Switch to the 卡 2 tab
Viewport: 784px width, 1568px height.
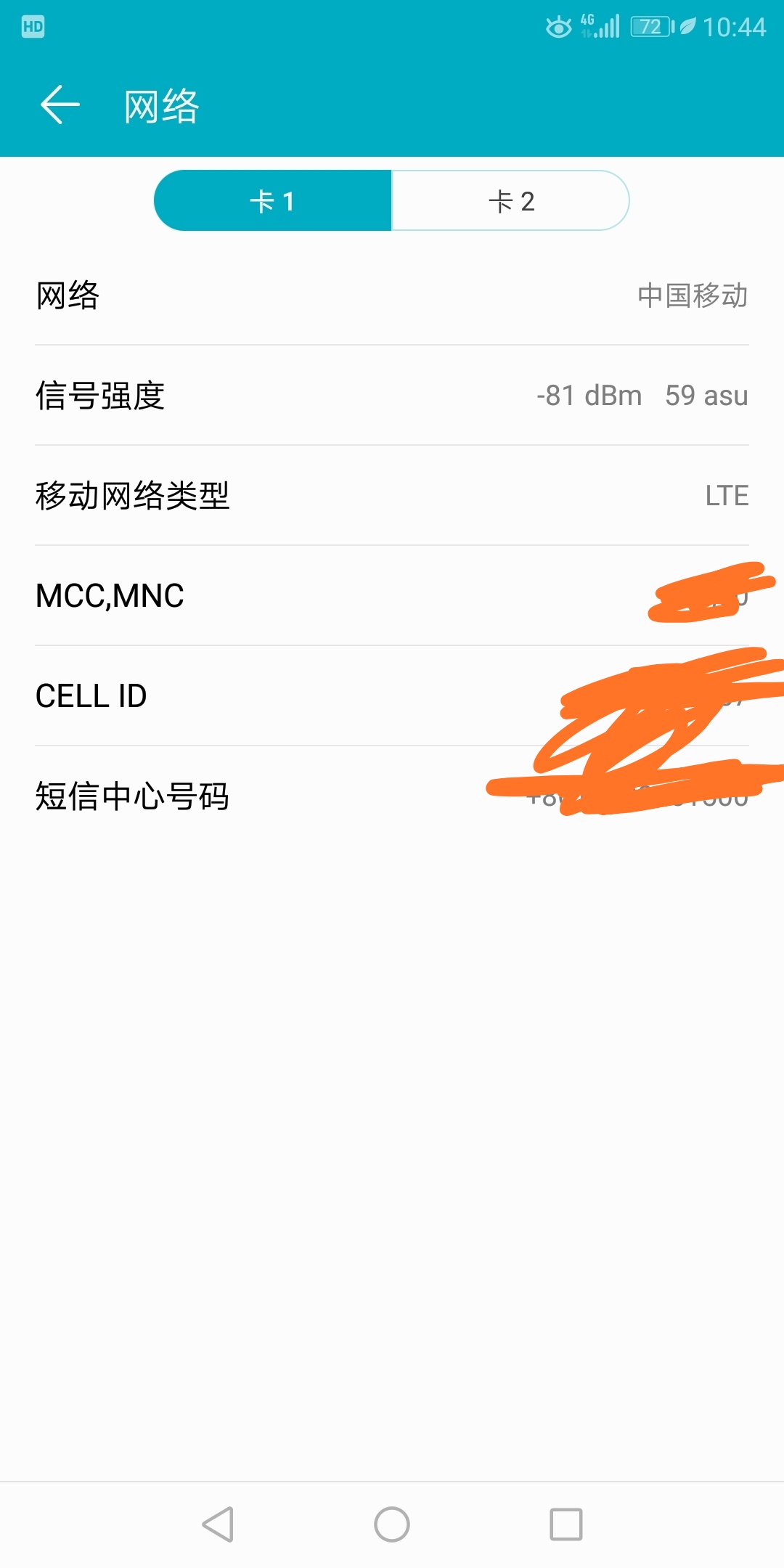tap(510, 201)
